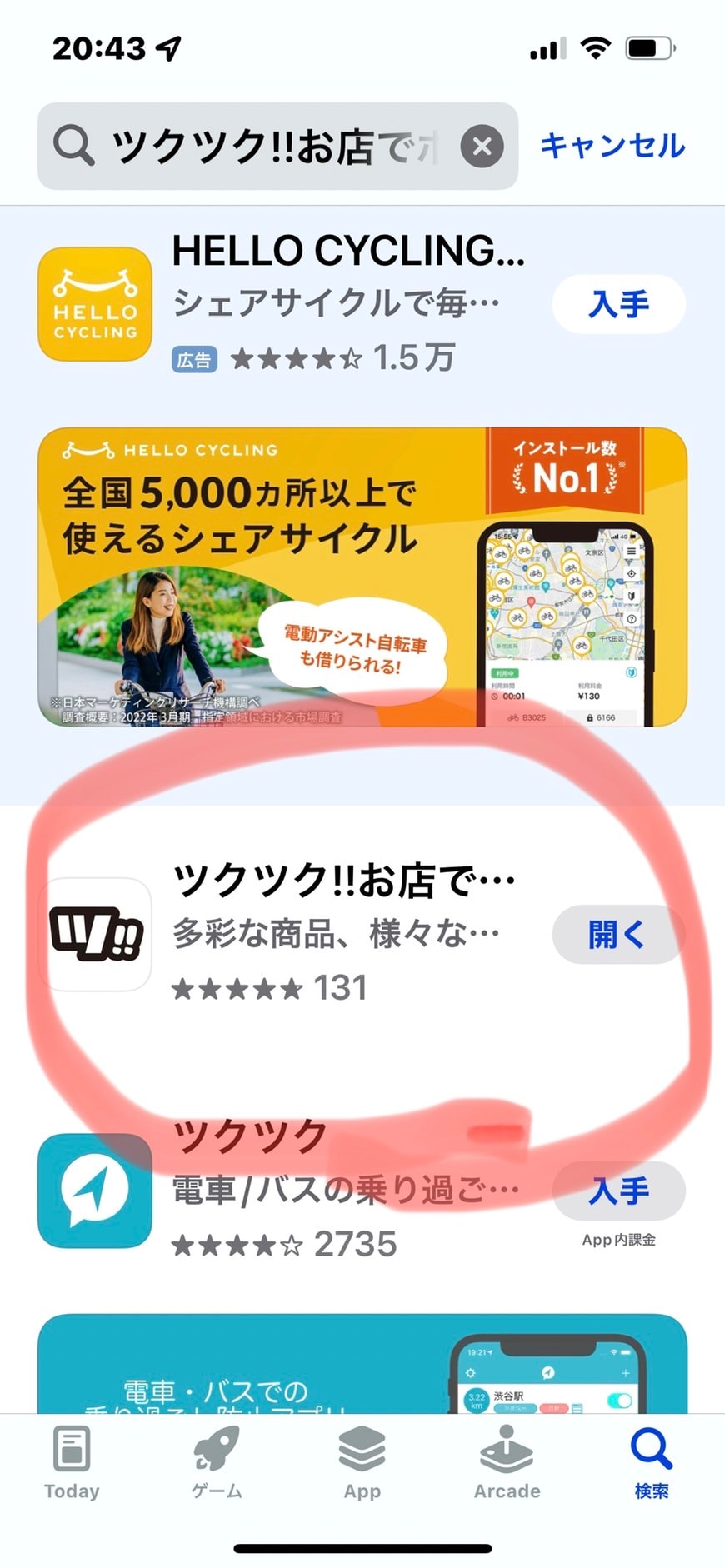
Task: Cancel the search with キャンセル
Action: 612,146
